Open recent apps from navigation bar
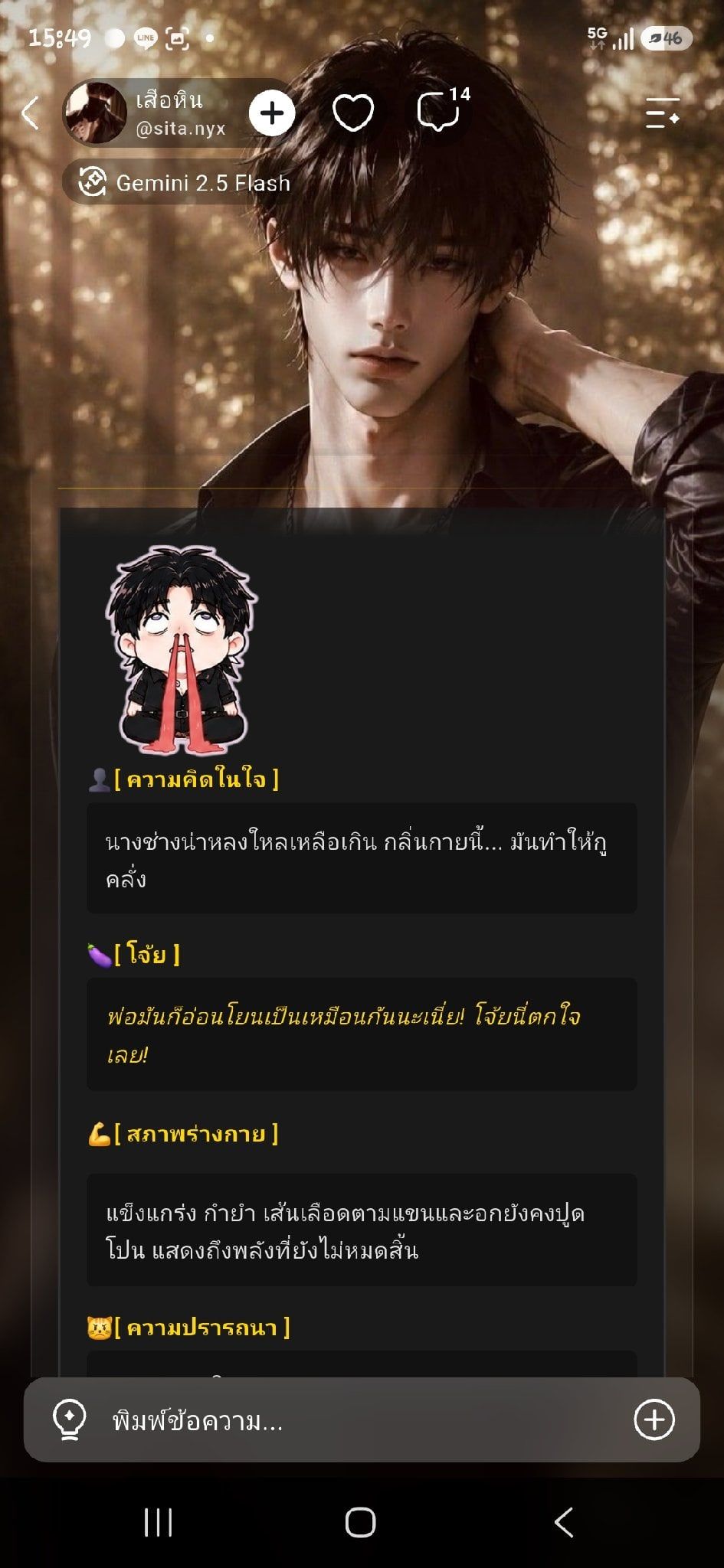Image resolution: width=724 pixels, height=1568 pixels. [x=158, y=1522]
